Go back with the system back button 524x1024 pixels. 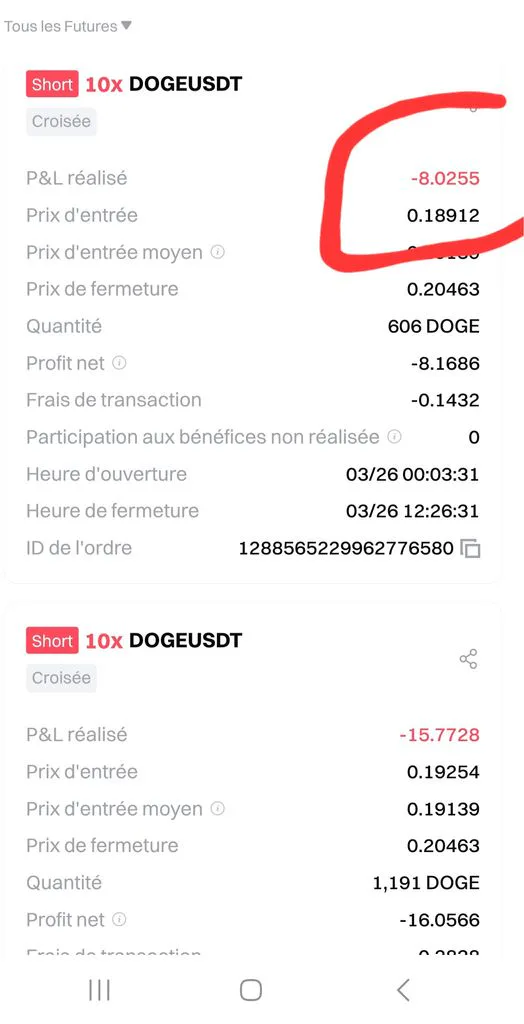404,990
